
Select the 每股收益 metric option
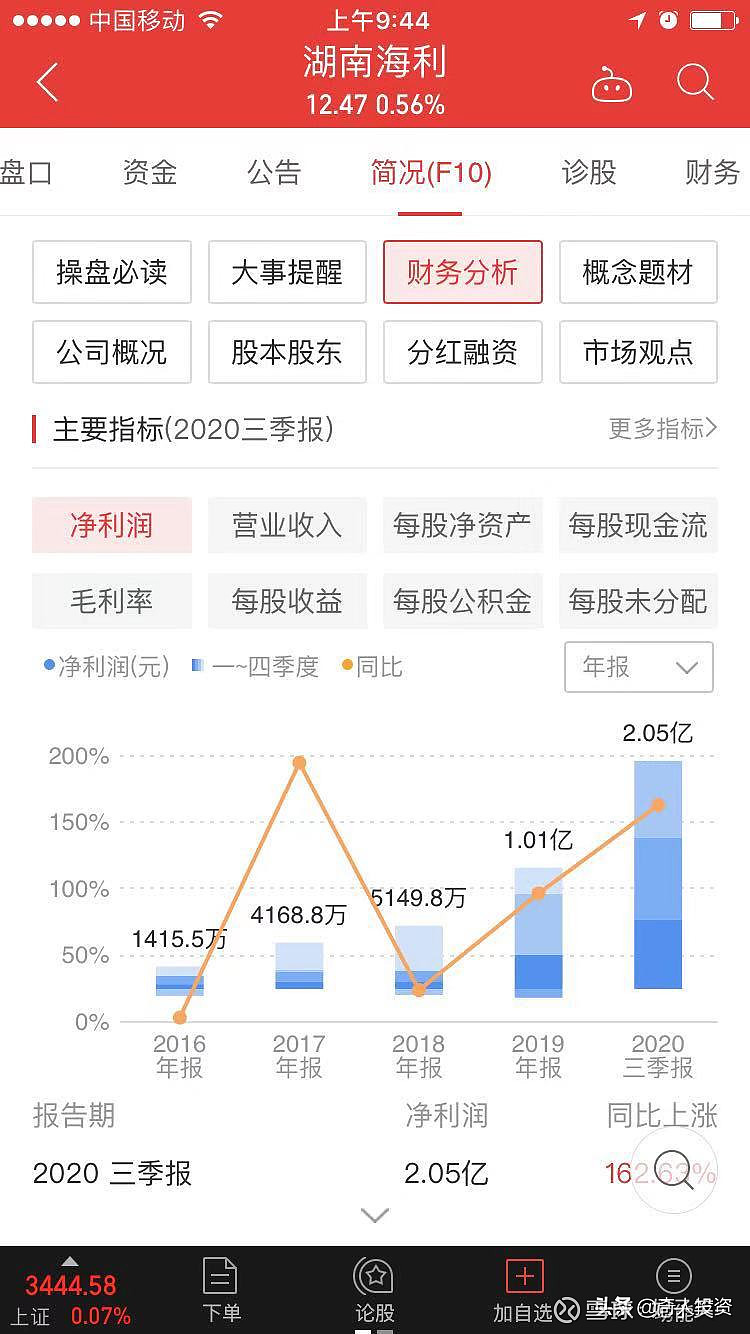coord(287,601)
